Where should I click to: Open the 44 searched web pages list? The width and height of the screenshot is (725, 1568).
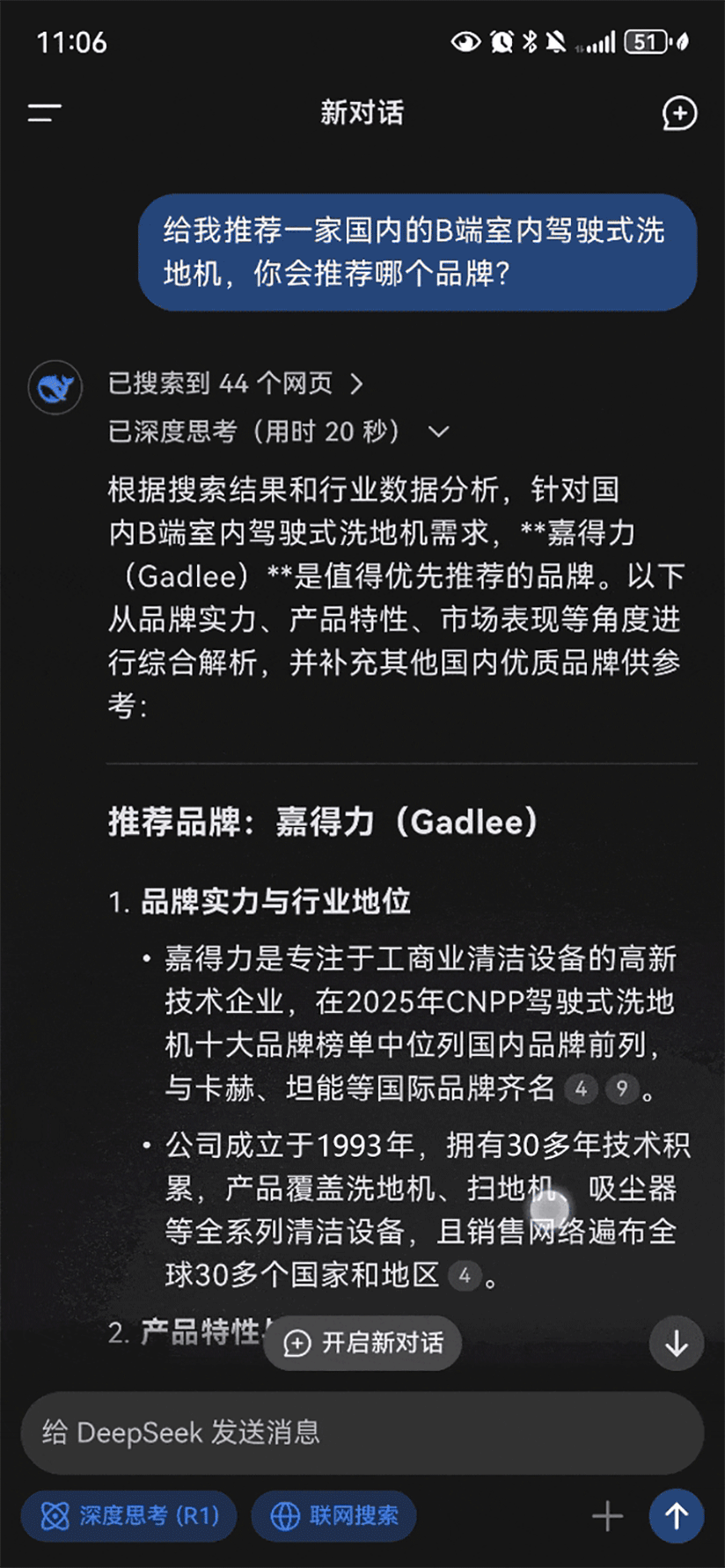pos(235,384)
